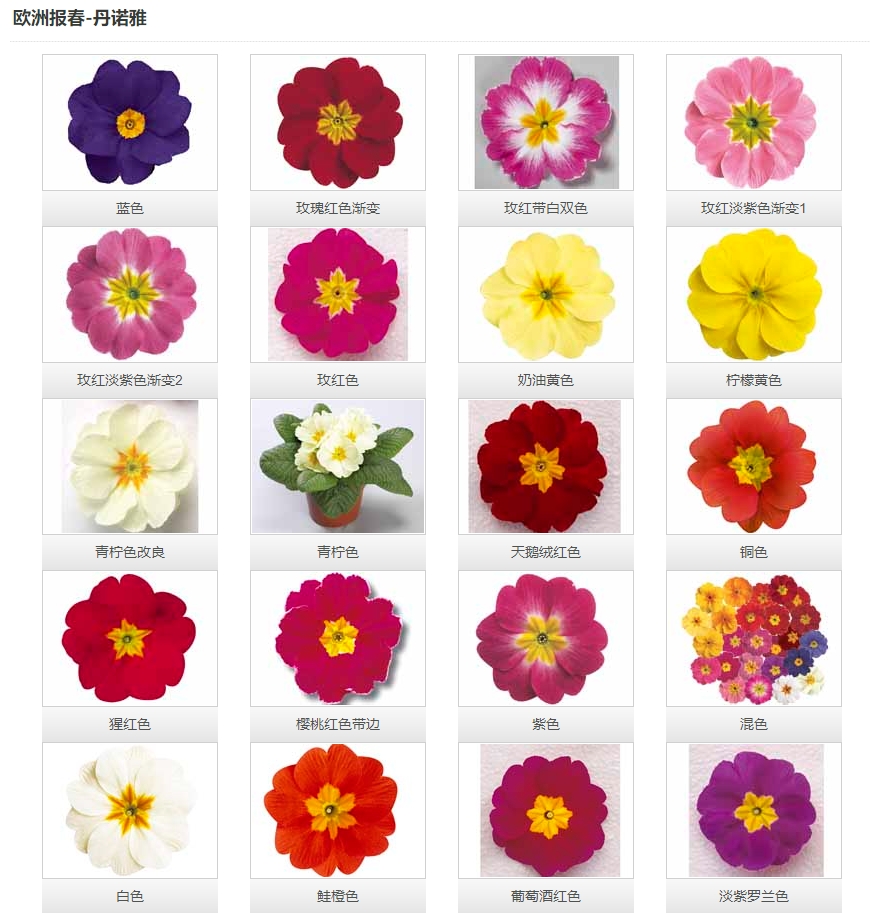The image size is (877, 913).
Task: Open the 蓝色 flower tile
Action: (x=130, y=122)
